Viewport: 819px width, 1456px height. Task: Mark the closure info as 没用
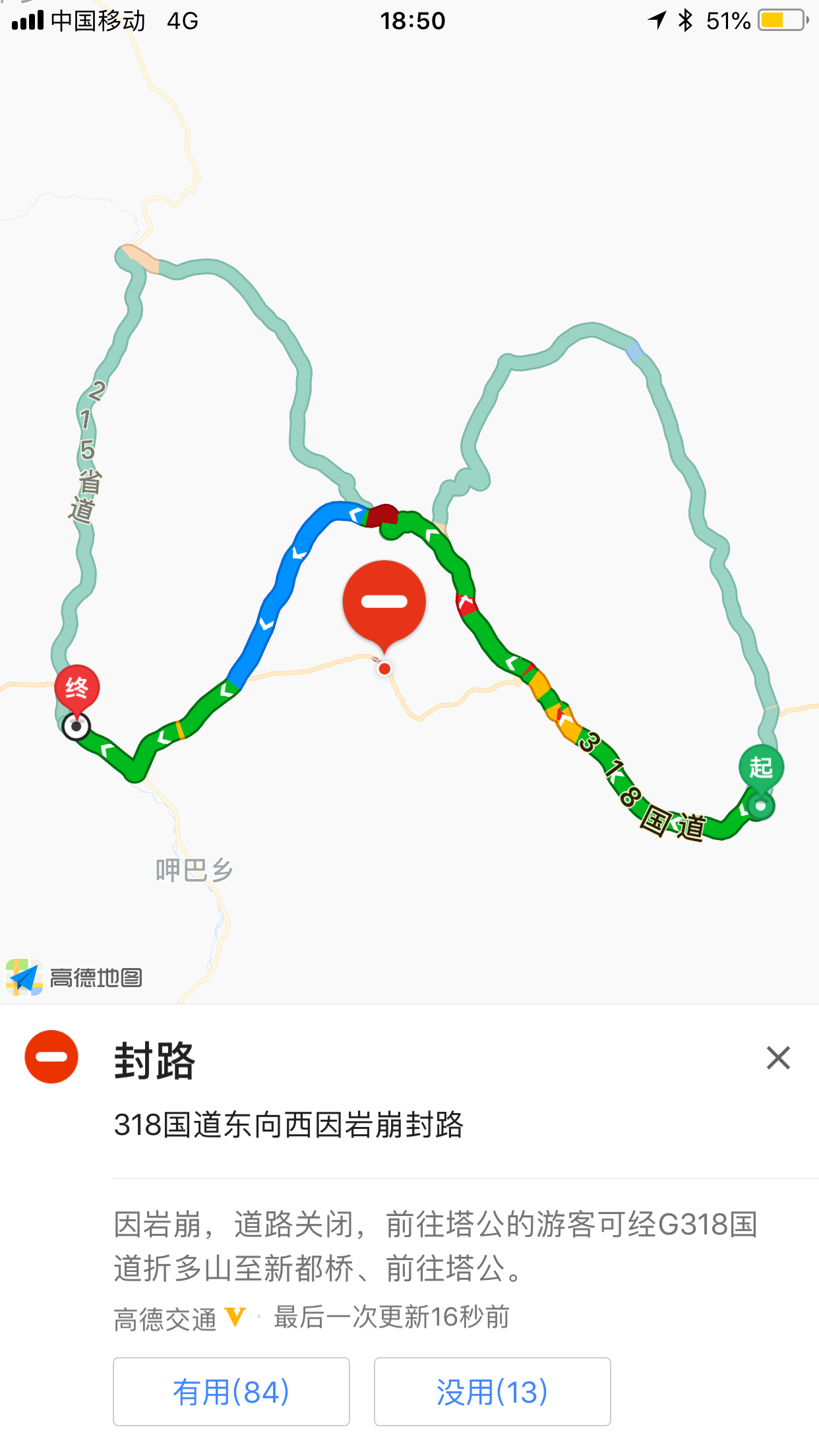(x=493, y=1391)
